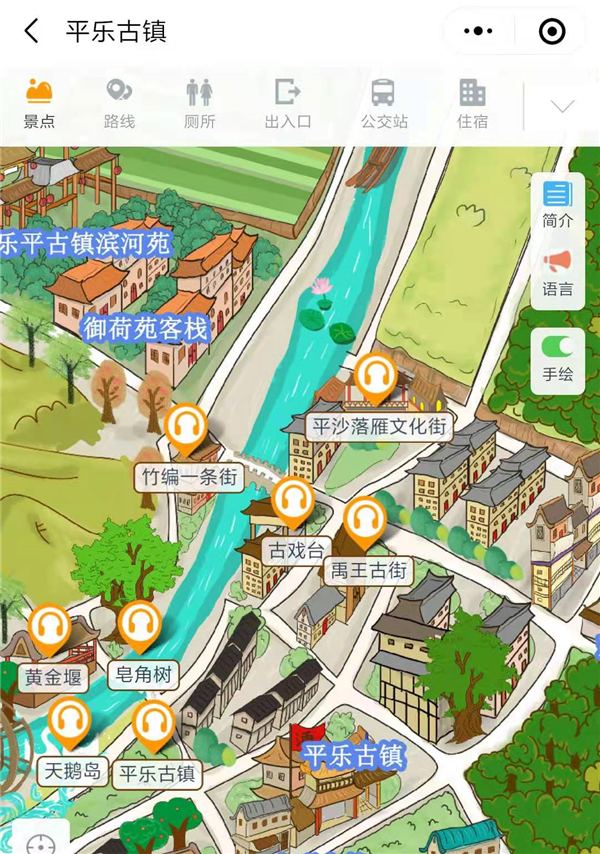Open the 竹编一条街 audio marker
Screen dimensions: 600x854
pyautogui.click(x=186, y=428)
